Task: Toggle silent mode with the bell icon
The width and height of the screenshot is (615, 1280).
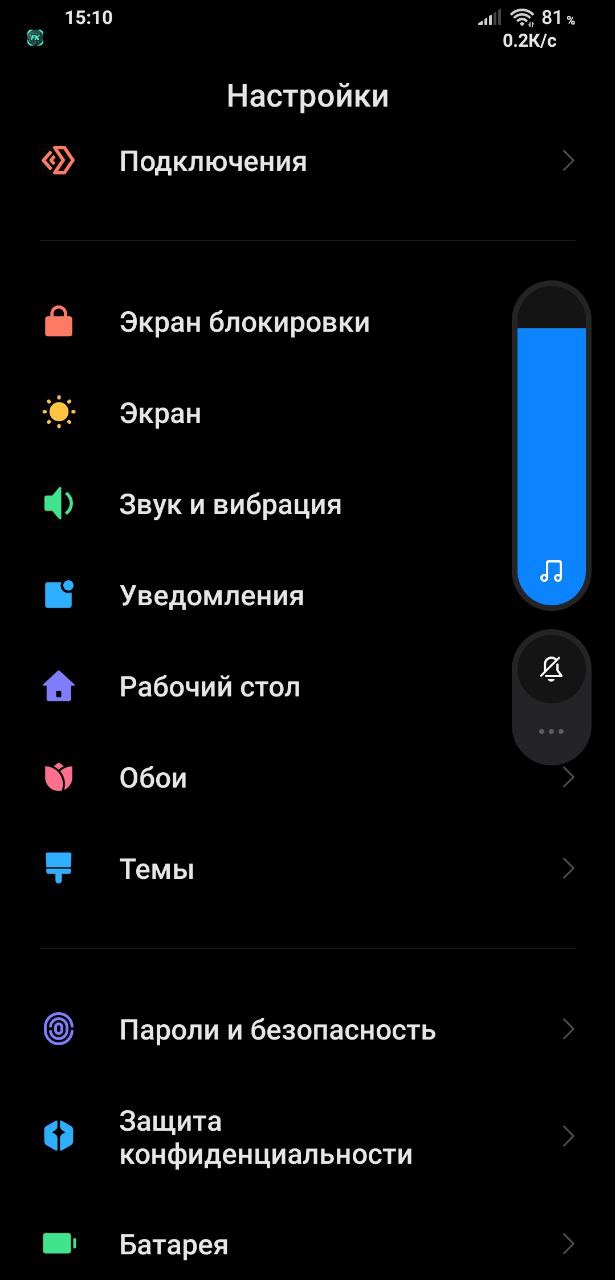Action: point(551,669)
